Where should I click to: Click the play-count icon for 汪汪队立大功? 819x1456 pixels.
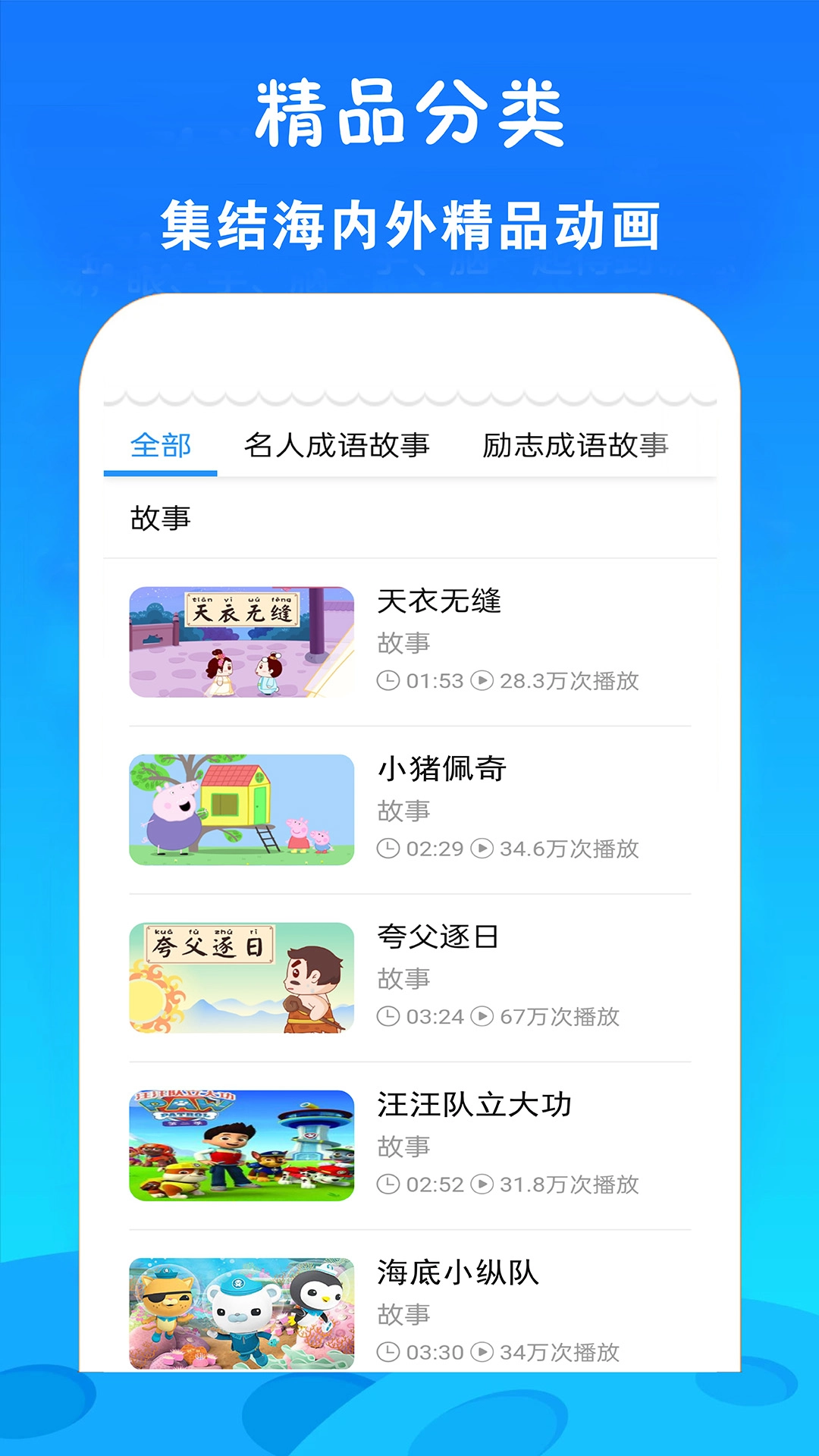483,1185
